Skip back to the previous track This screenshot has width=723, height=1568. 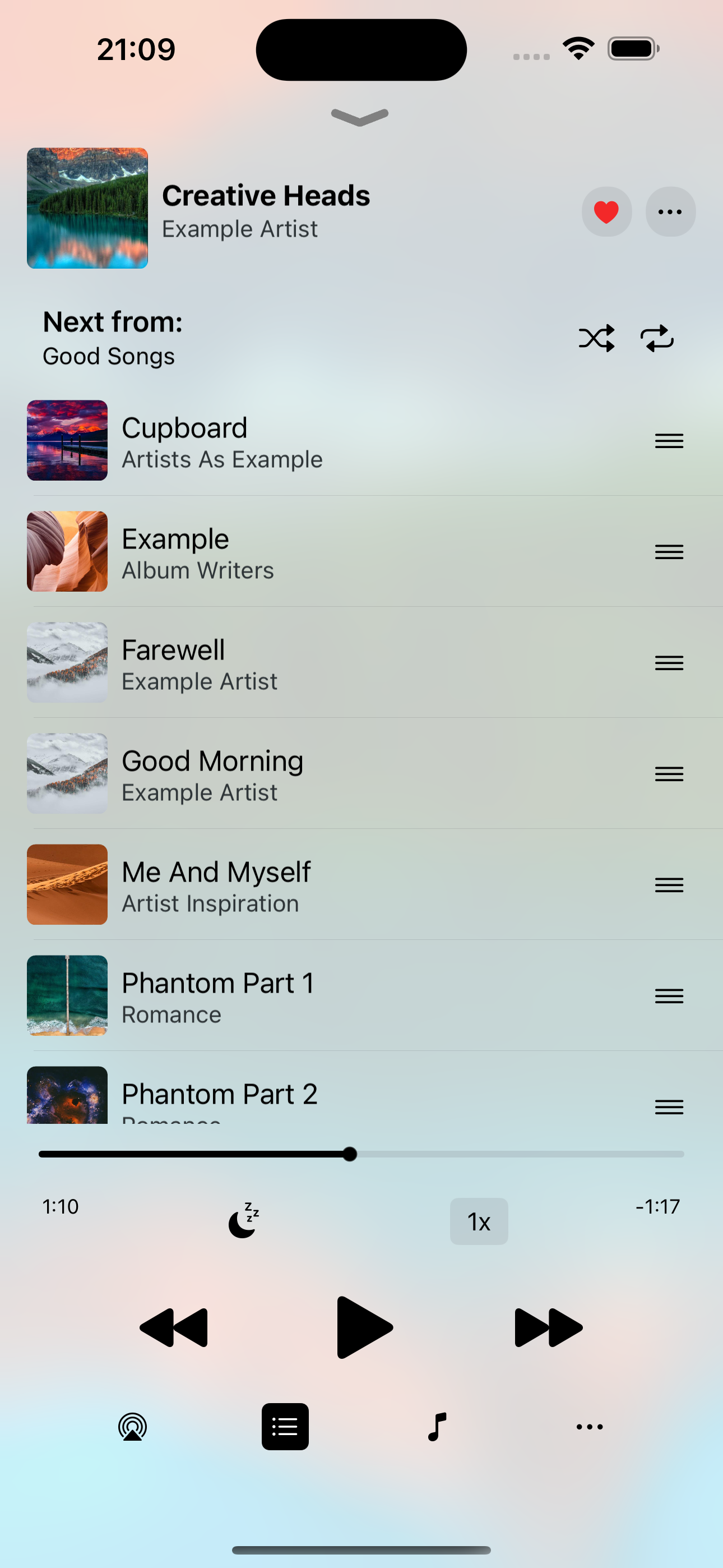tap(174, 1327)
